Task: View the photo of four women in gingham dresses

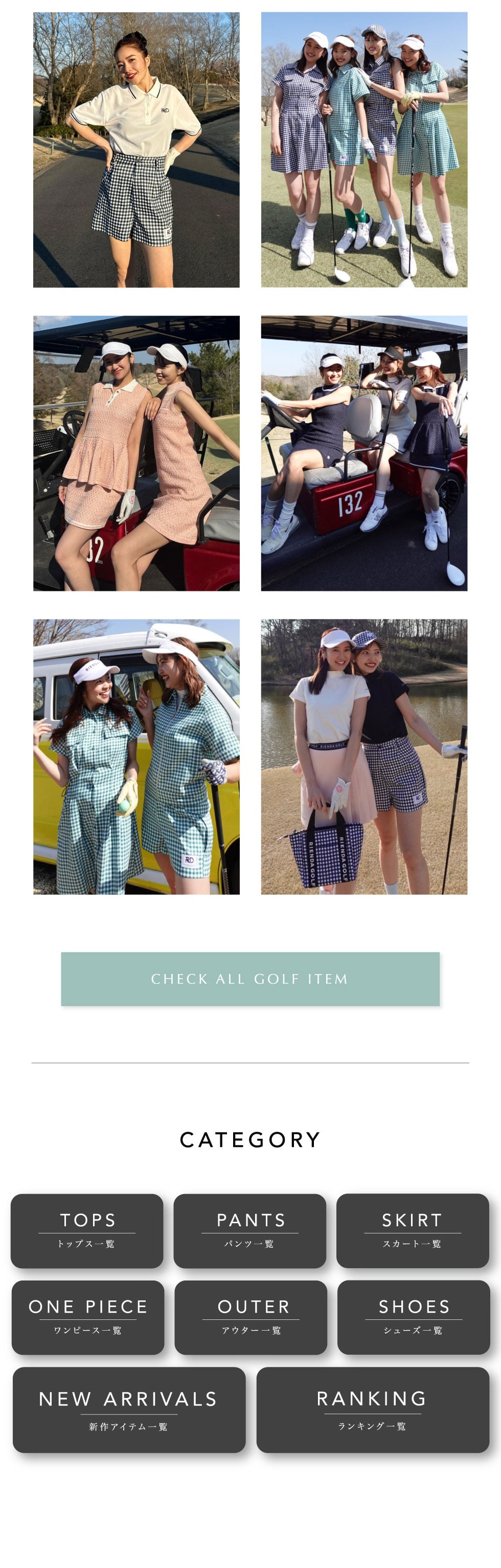Action: coord(364,150)
